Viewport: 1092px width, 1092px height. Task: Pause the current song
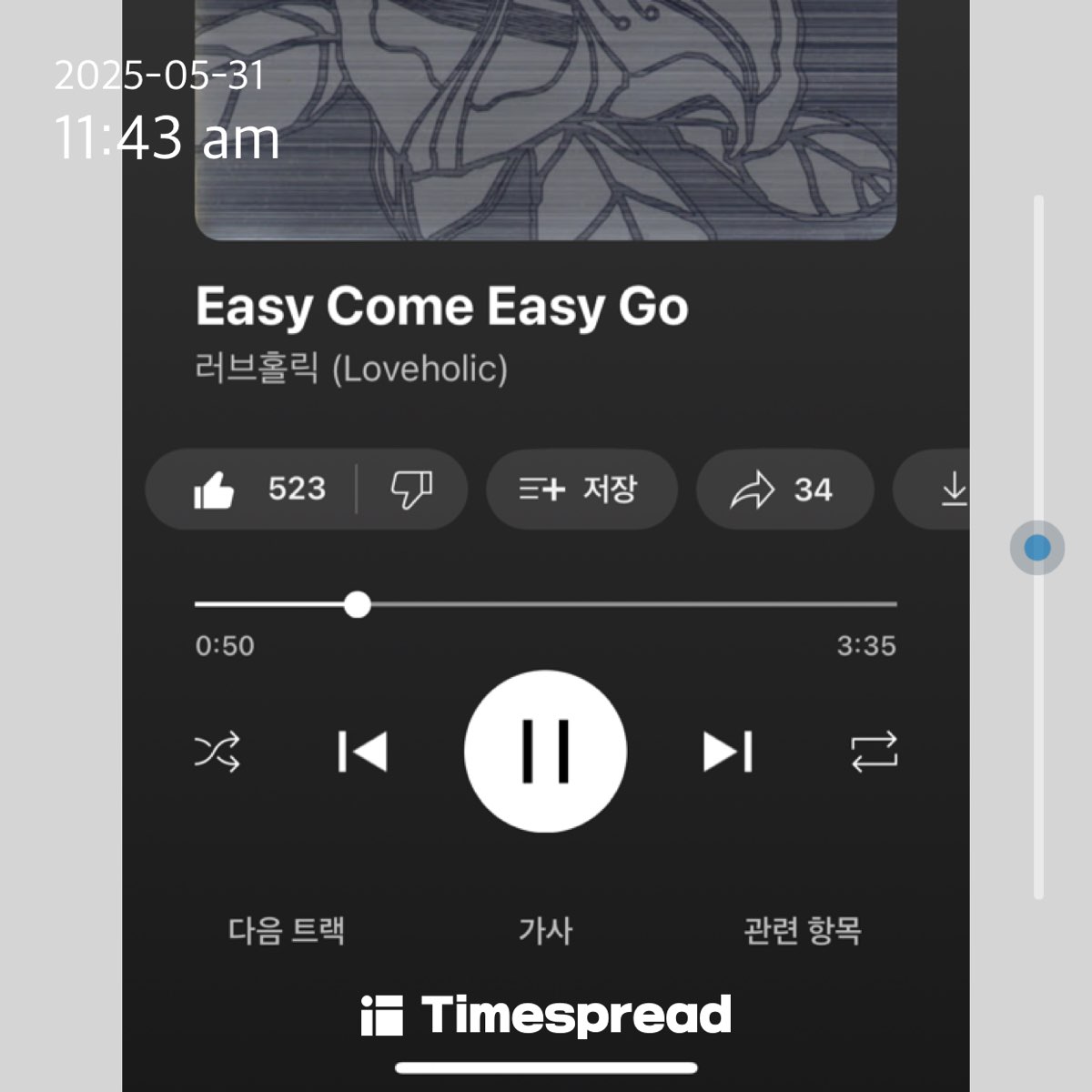point(545,752)
